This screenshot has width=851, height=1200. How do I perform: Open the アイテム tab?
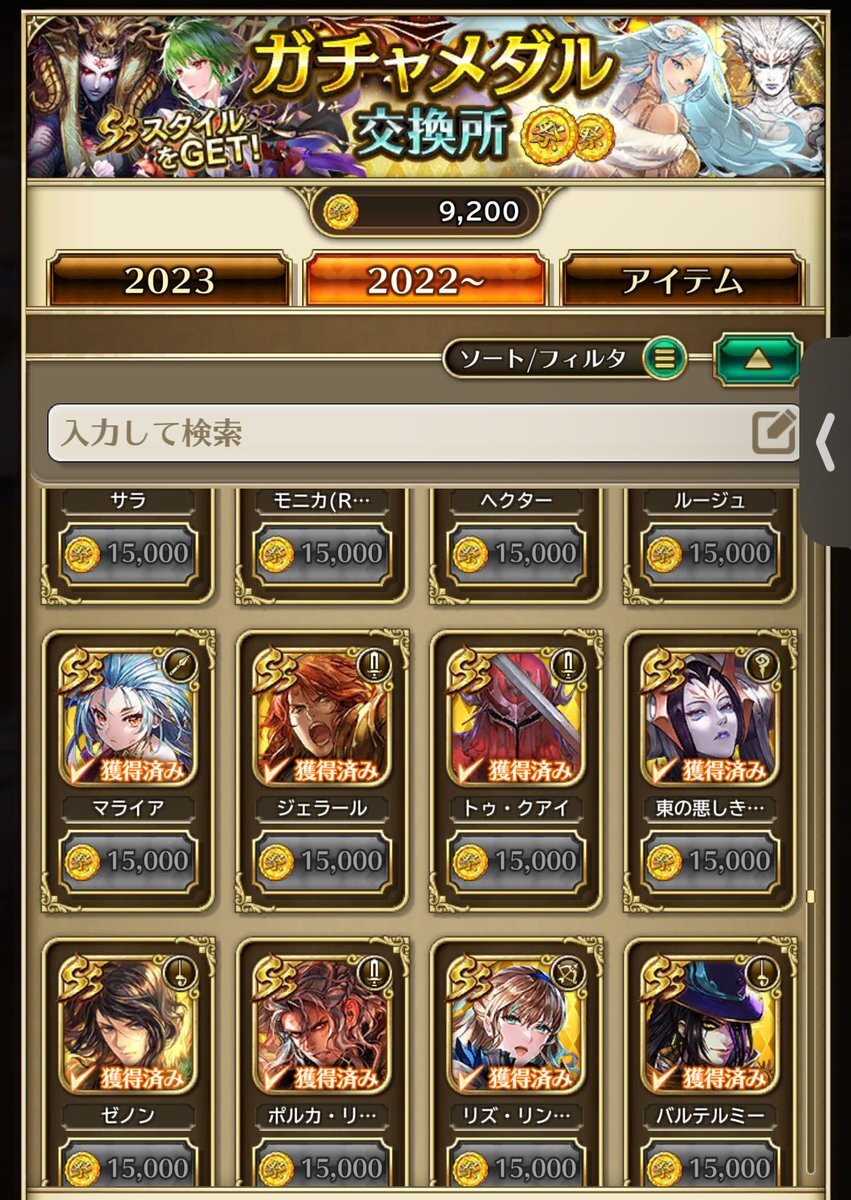(682, 281)
